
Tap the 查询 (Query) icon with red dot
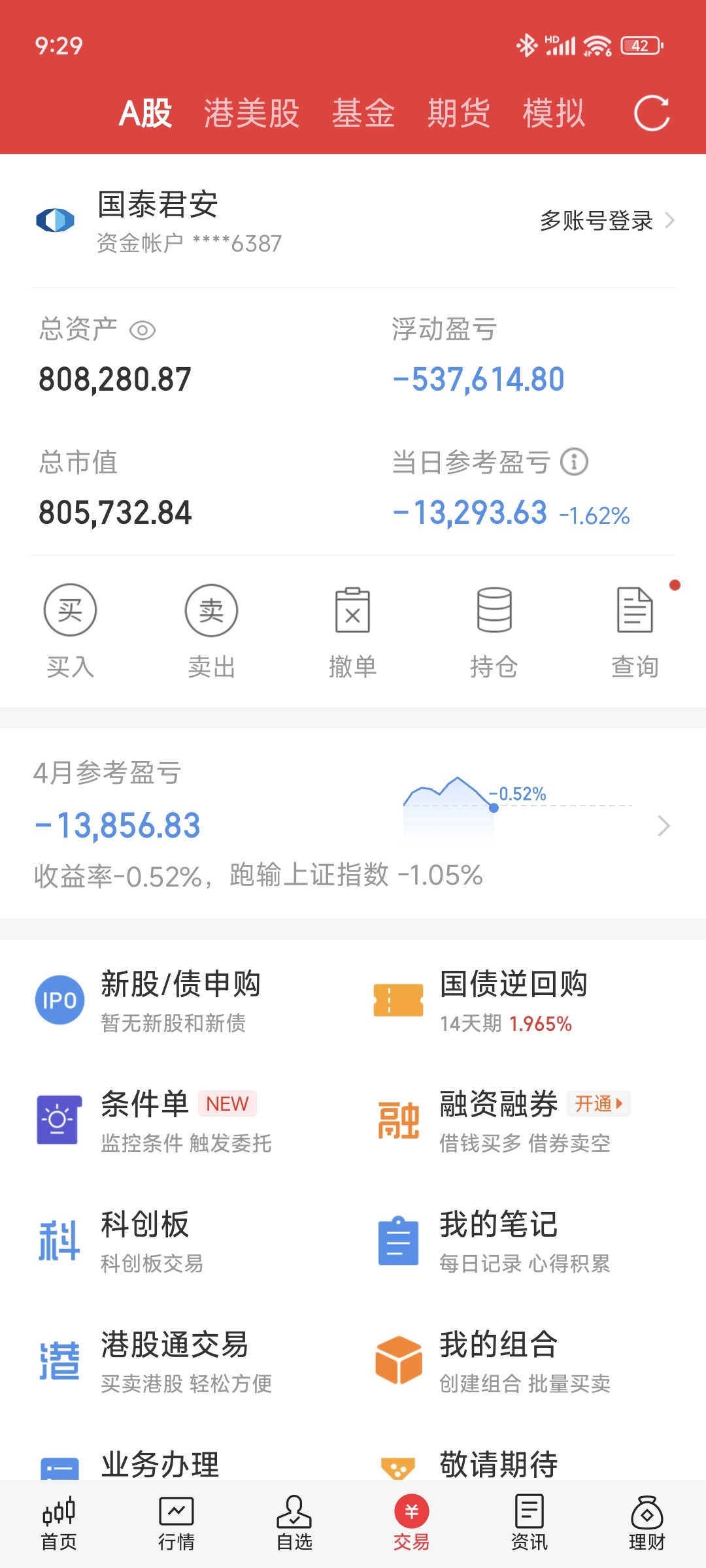coord(635,611)
